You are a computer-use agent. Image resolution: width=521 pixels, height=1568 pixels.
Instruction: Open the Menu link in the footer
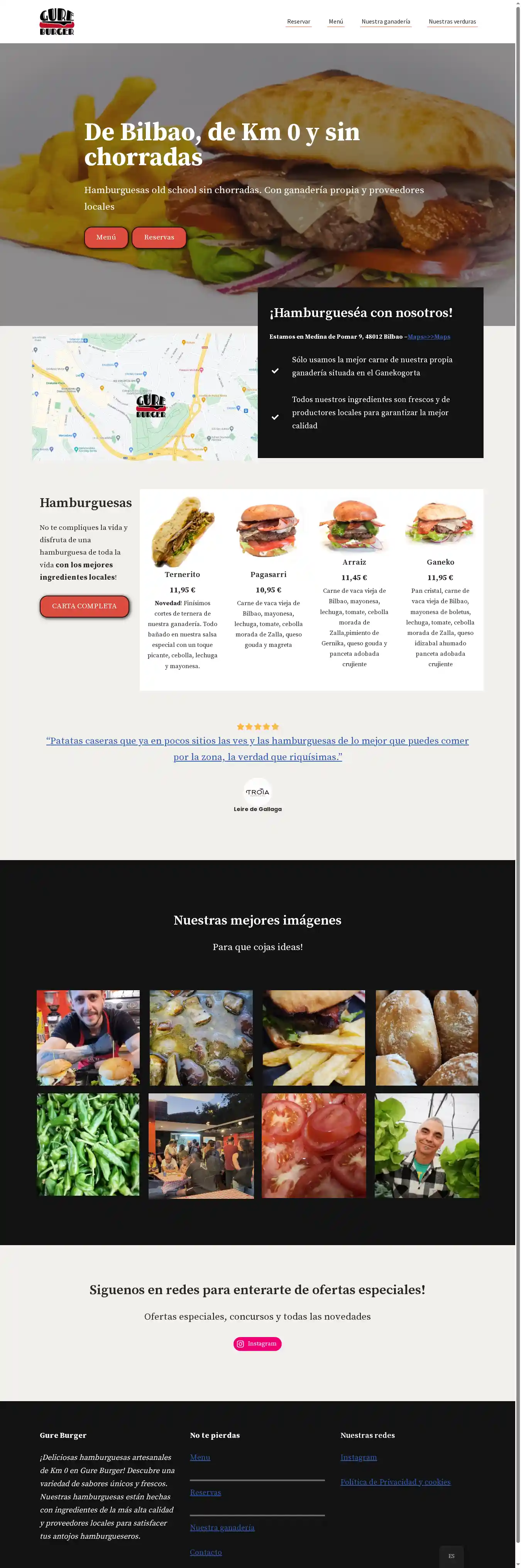[x=200, y=1457]
